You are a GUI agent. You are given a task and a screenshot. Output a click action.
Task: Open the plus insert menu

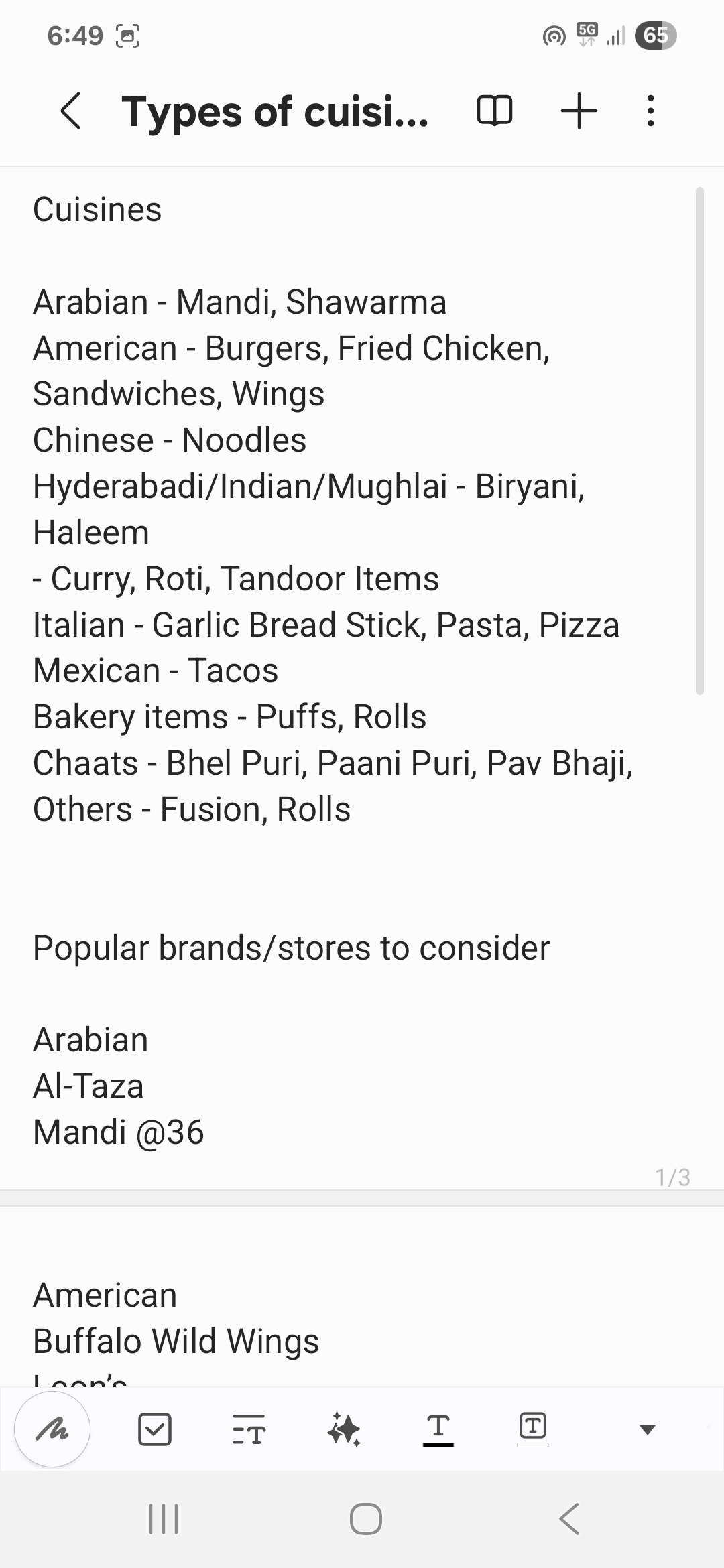click(x=579, y=111)
